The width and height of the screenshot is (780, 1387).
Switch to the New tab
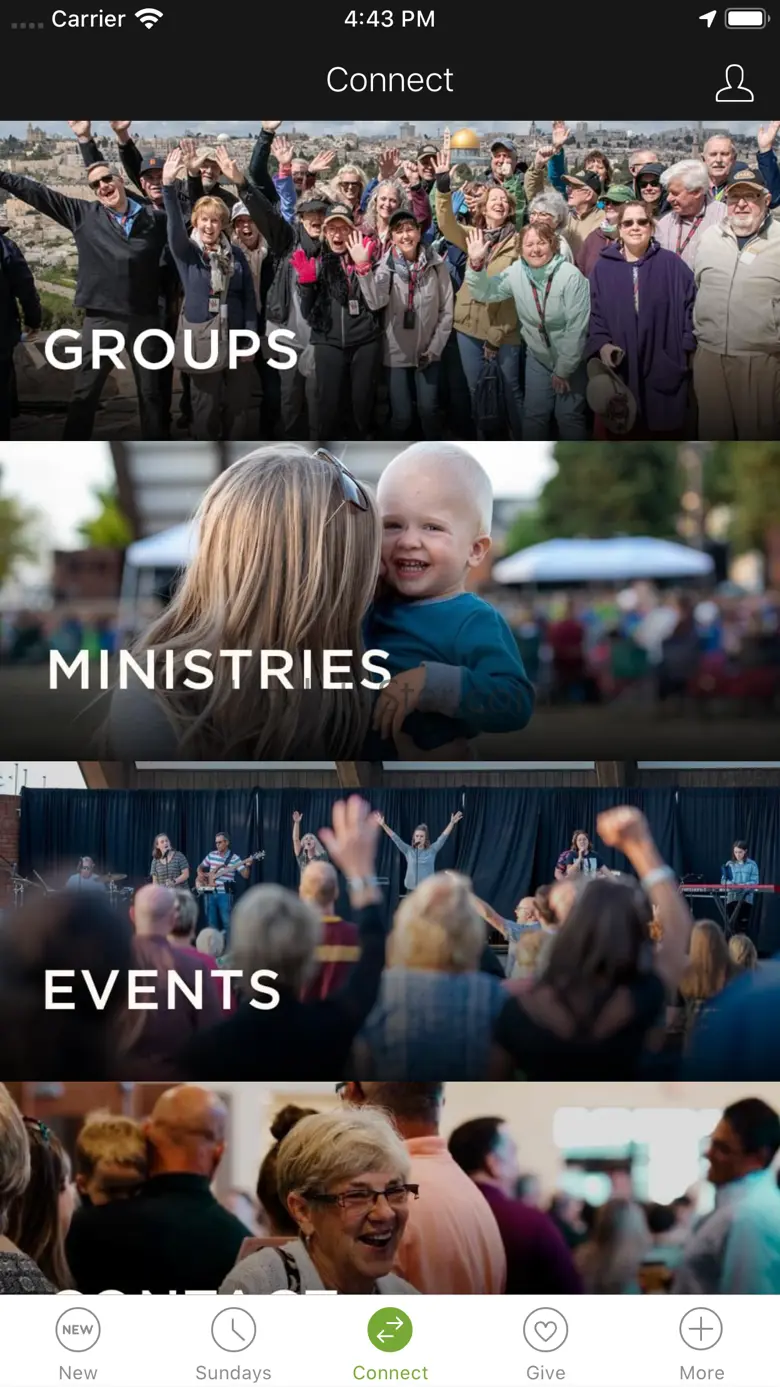(78, 1343)
